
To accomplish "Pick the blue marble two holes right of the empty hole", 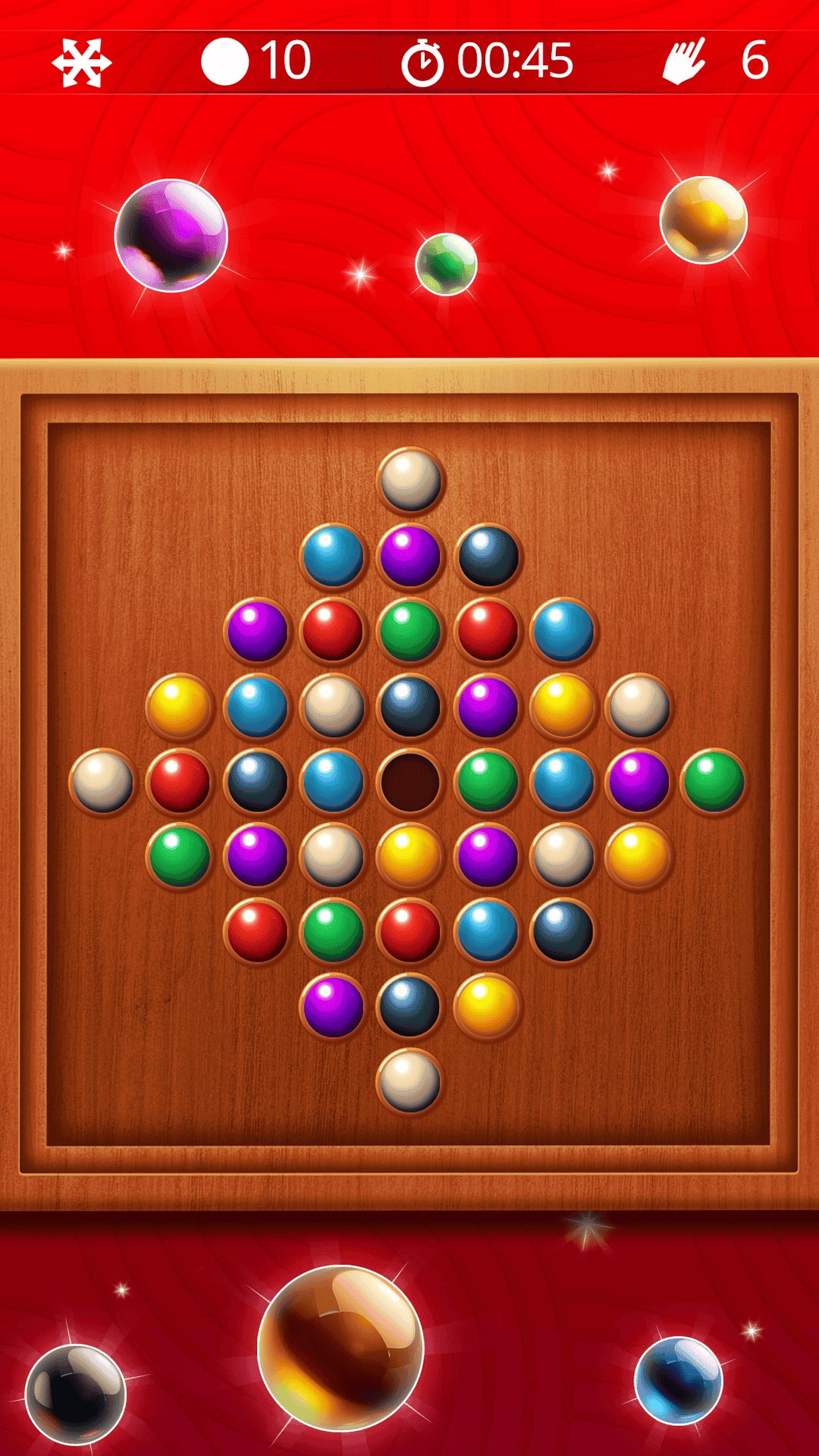I will [563, 782].
